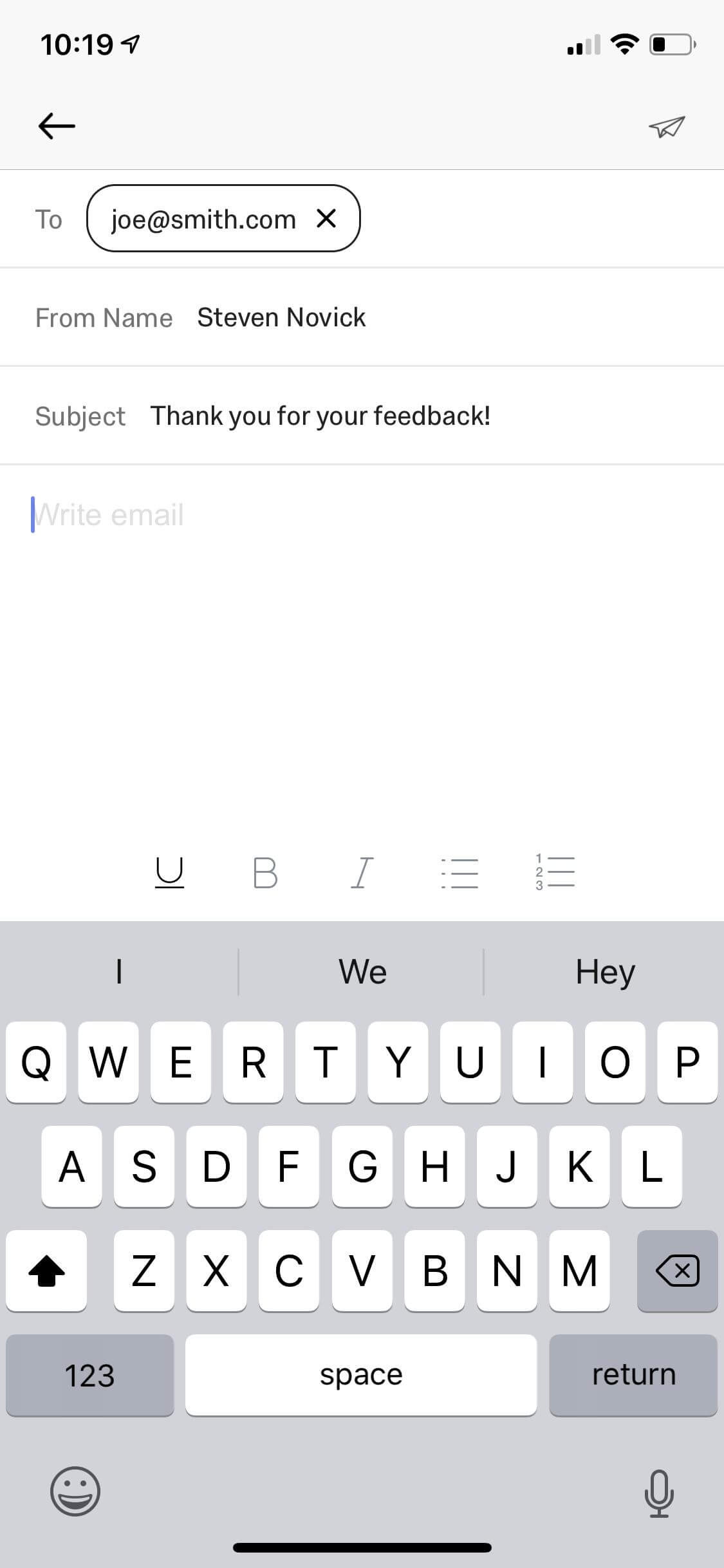
Task: Apply bold formatting
Action: click(x=265, y=873)
